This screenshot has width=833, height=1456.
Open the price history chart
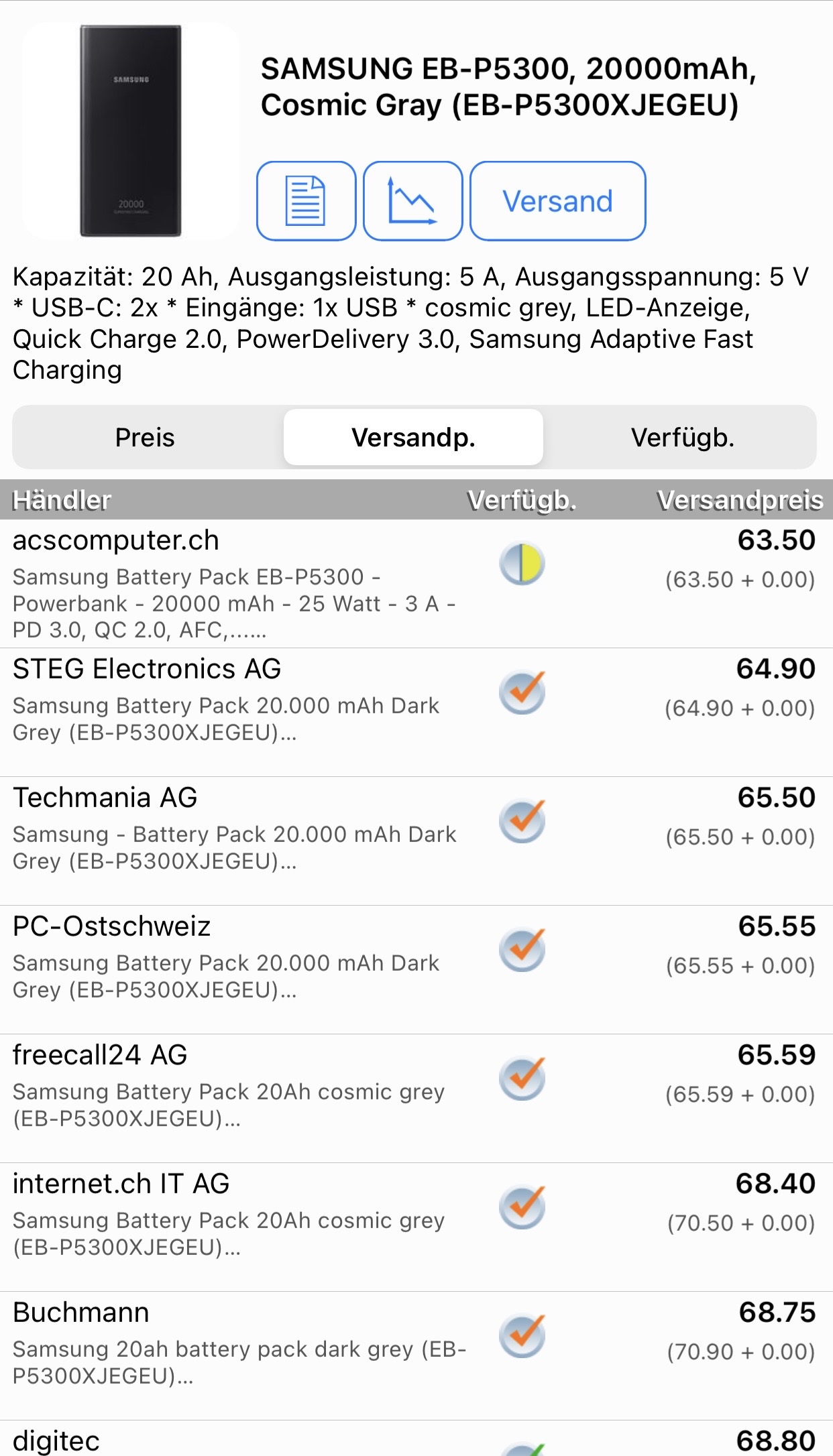(412, 200)
